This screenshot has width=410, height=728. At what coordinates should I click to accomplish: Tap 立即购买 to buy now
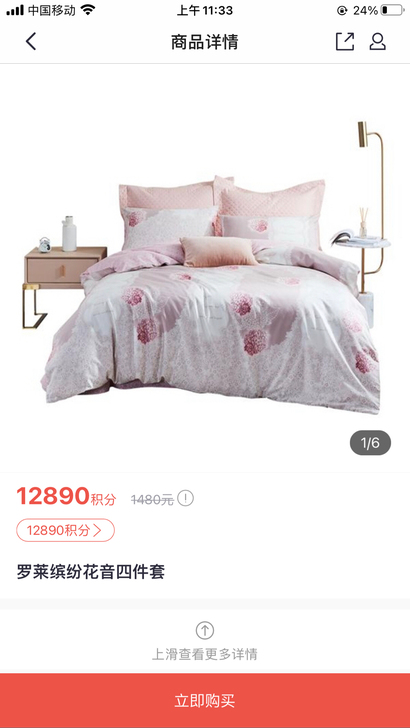[x=205, y=701]
